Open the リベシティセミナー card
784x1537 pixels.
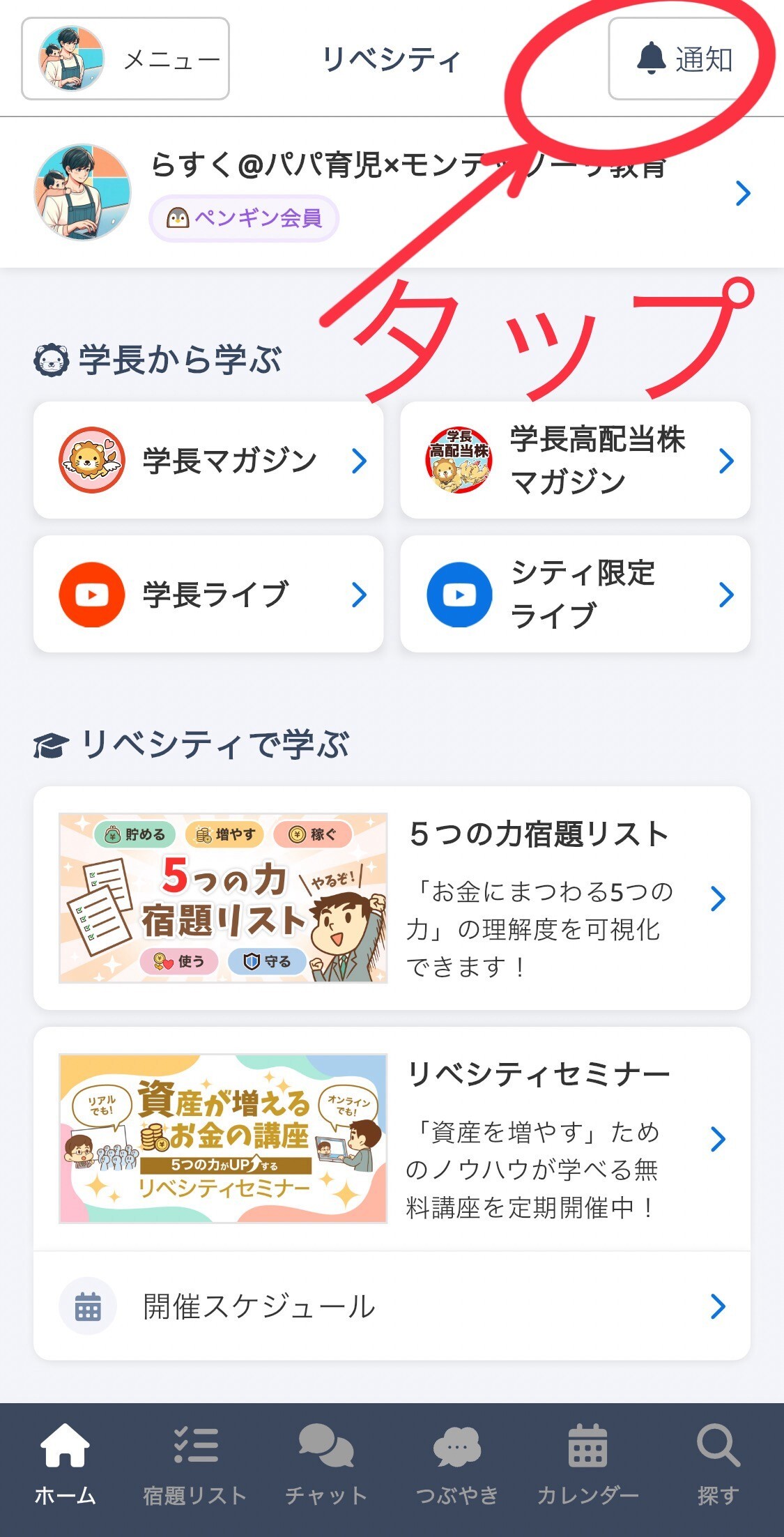pyautogui.click(x=392, y=1138)
